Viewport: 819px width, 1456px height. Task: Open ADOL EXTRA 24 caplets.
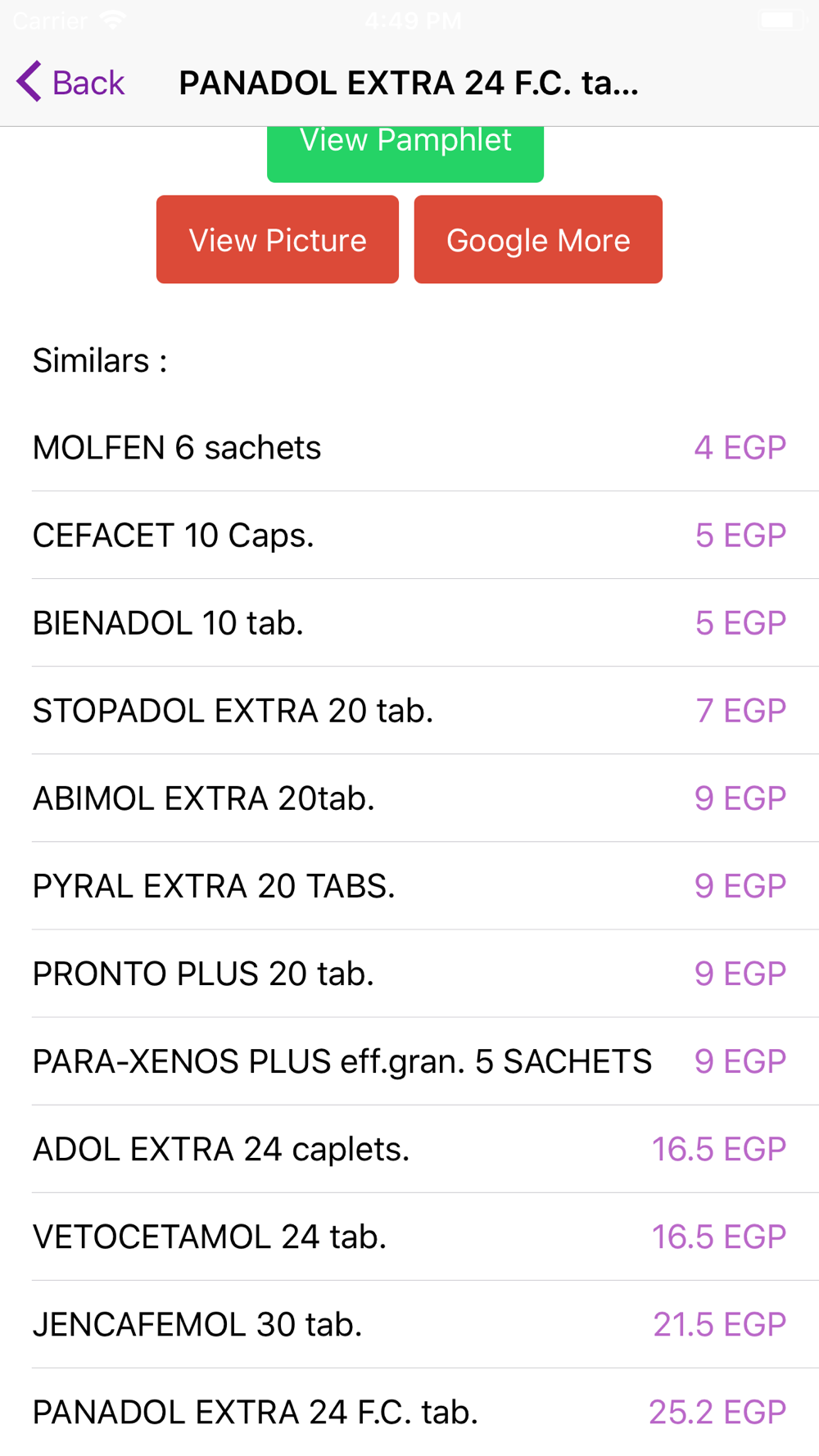[409, 1149]
